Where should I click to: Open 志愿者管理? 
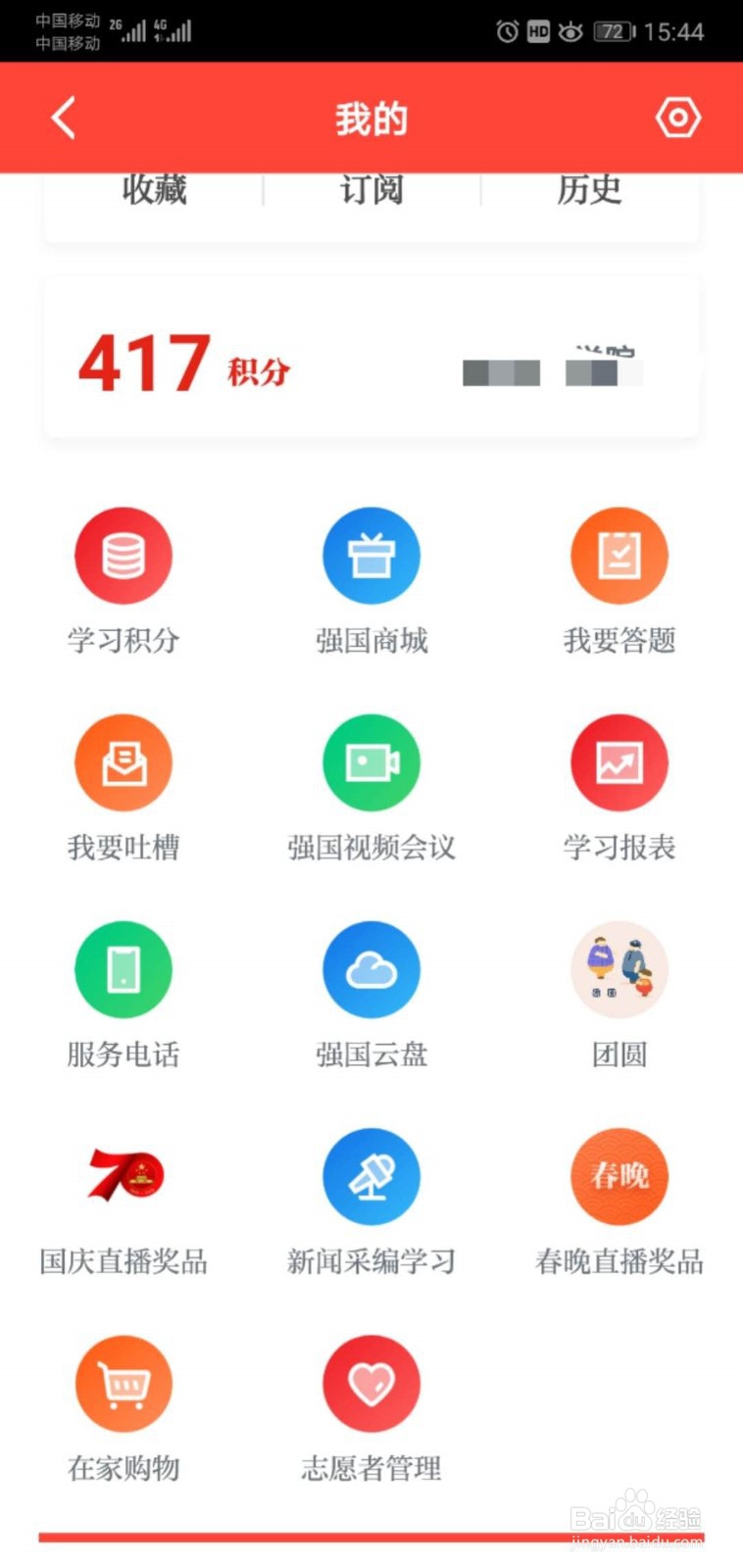pos(371,1409)
